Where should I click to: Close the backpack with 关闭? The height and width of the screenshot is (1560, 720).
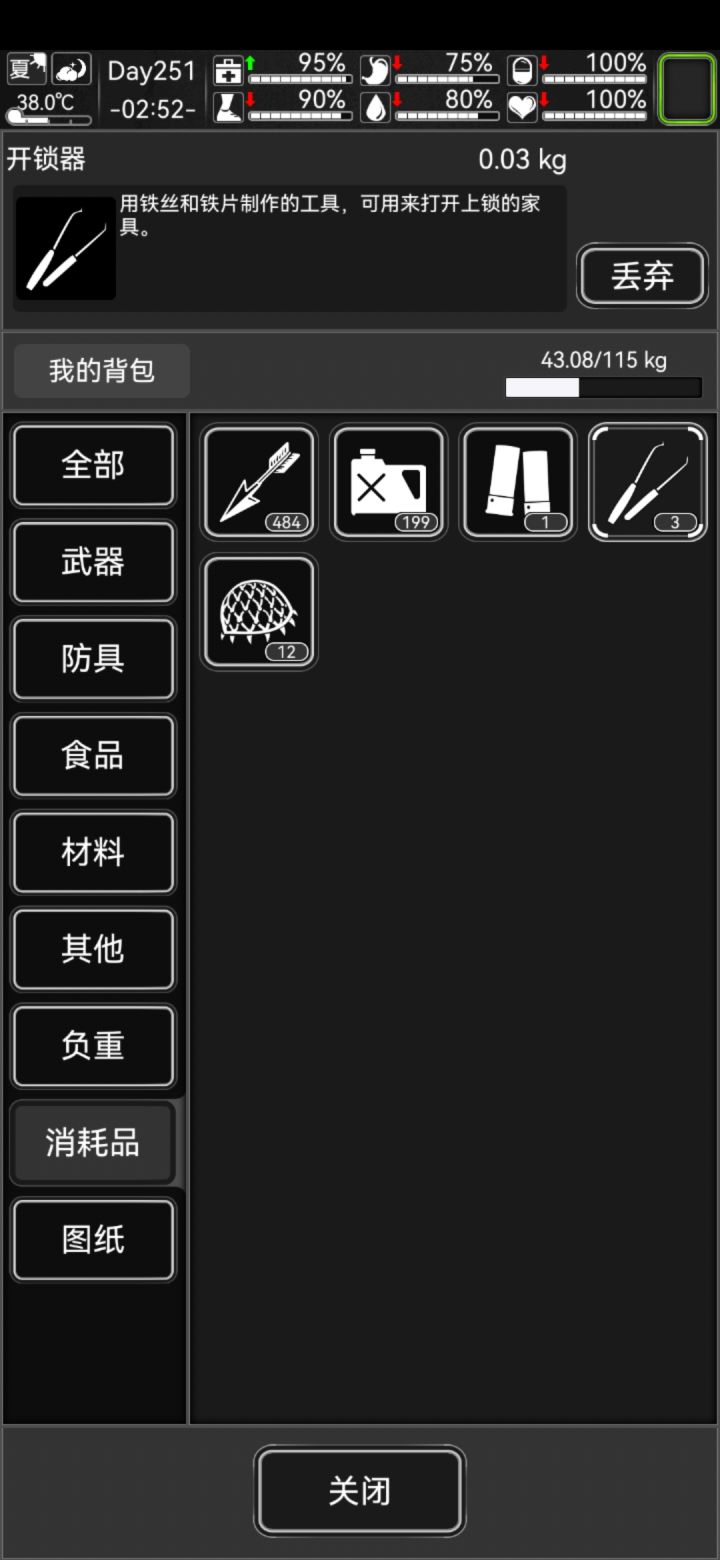(360, 1490)
